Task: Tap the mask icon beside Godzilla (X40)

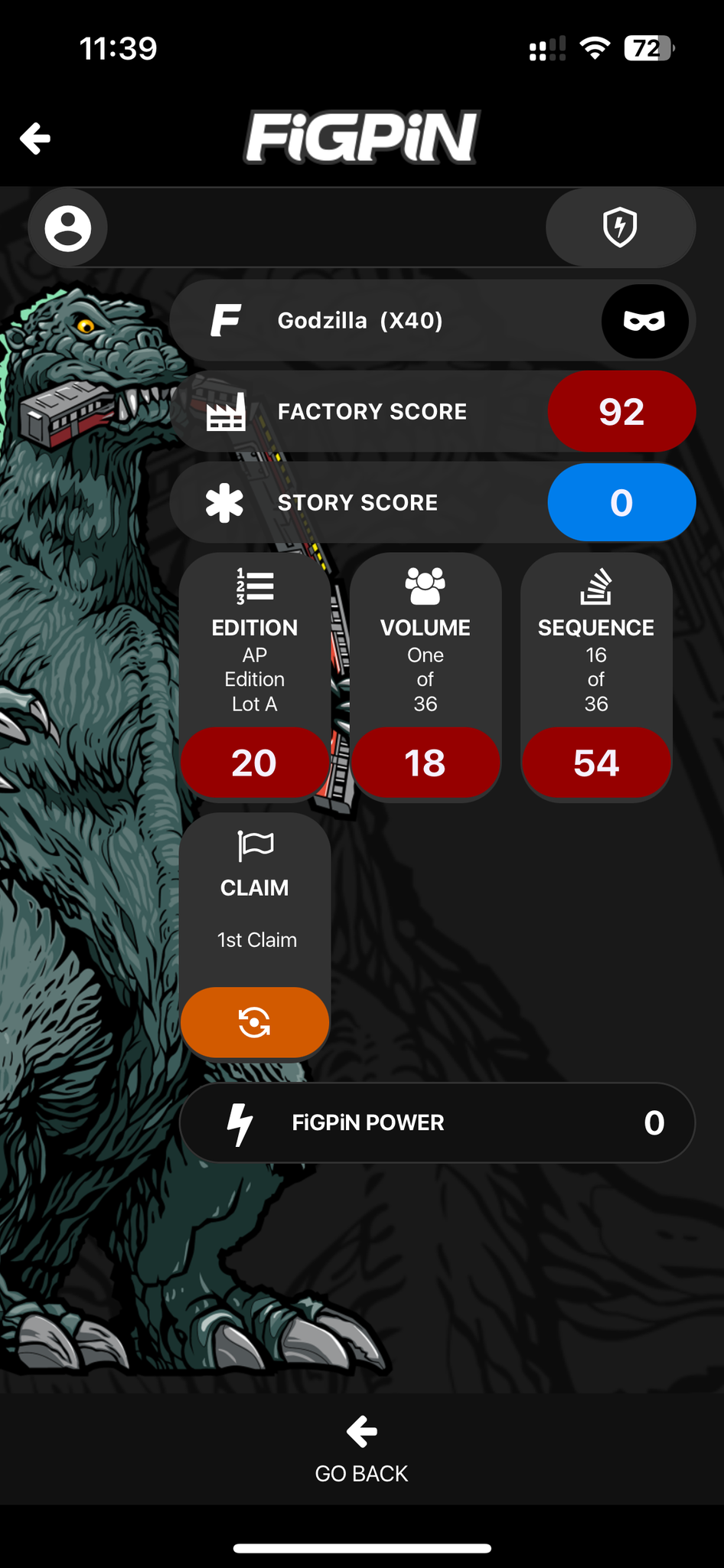Action: [644, 321]
